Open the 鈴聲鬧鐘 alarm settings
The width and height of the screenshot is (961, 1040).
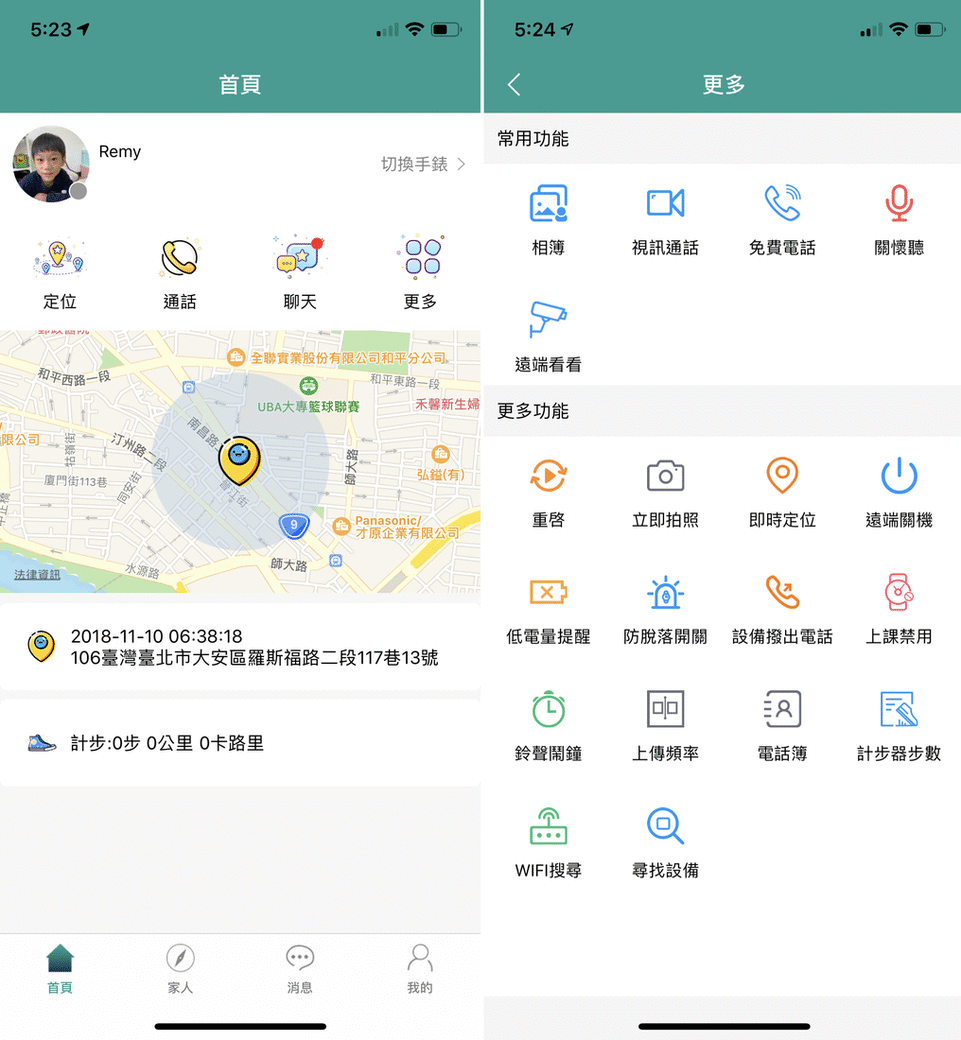pyautogui.click(x=548, y=725)
